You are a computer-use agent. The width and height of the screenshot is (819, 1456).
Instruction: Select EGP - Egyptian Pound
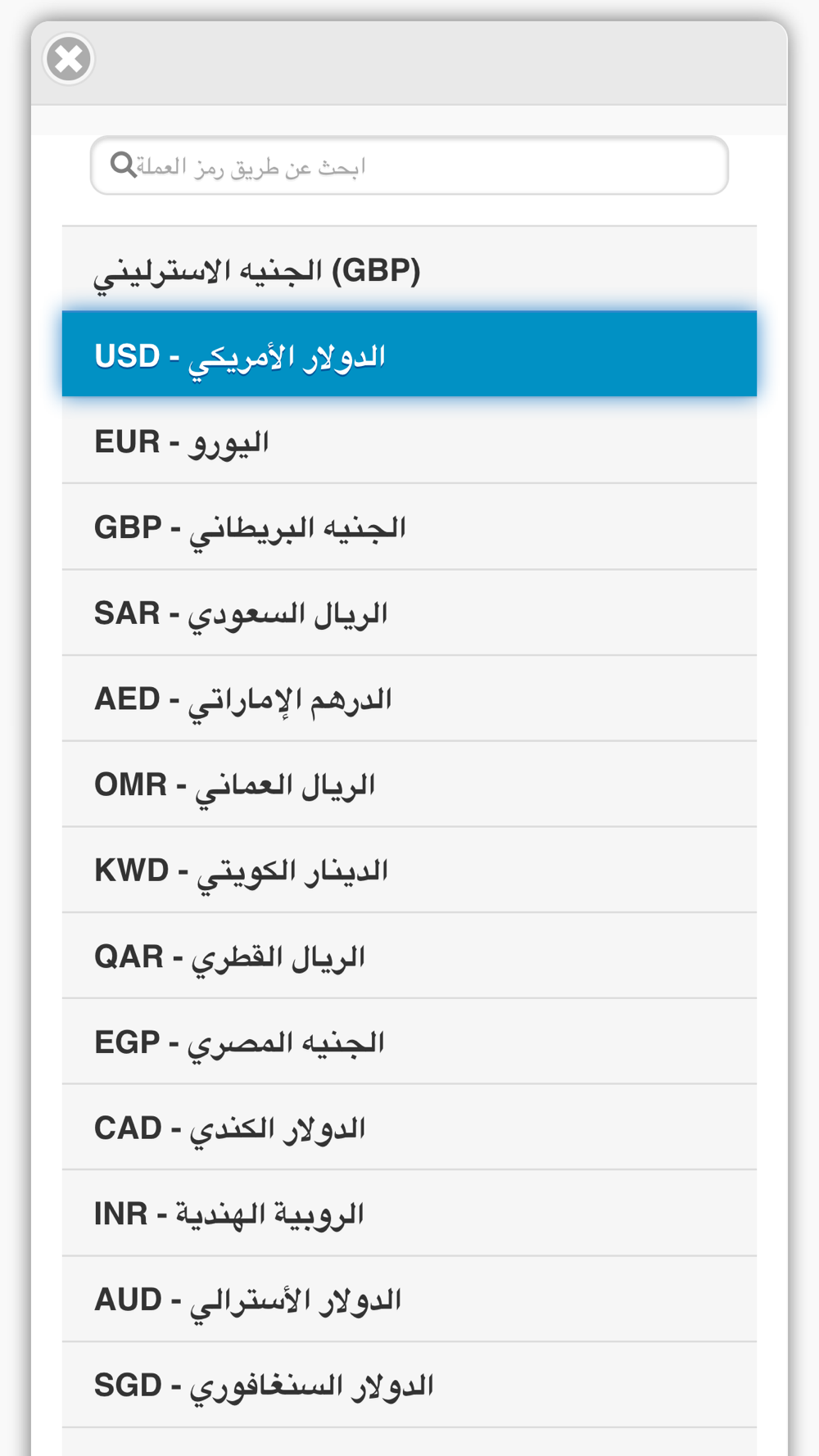[409, 1042]
